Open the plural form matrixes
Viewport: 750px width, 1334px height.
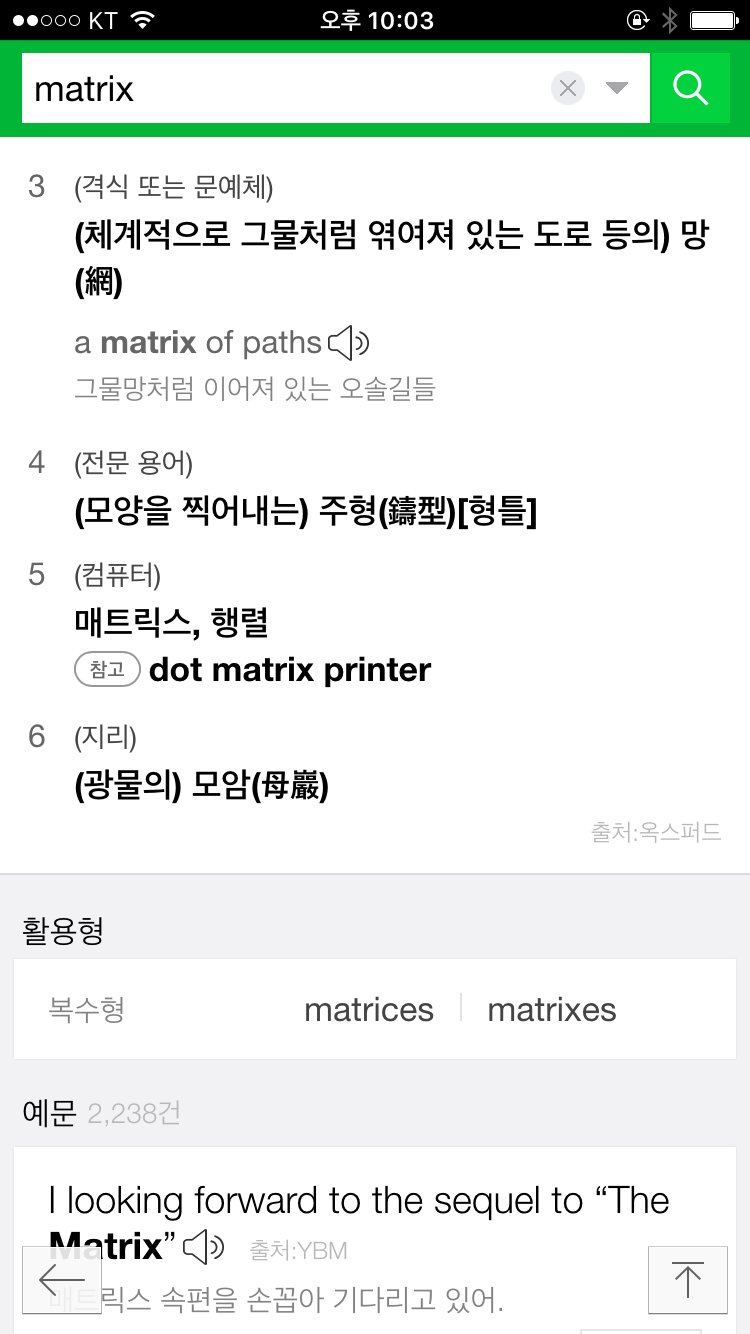pyautogui.click(x=551, y=1009)
